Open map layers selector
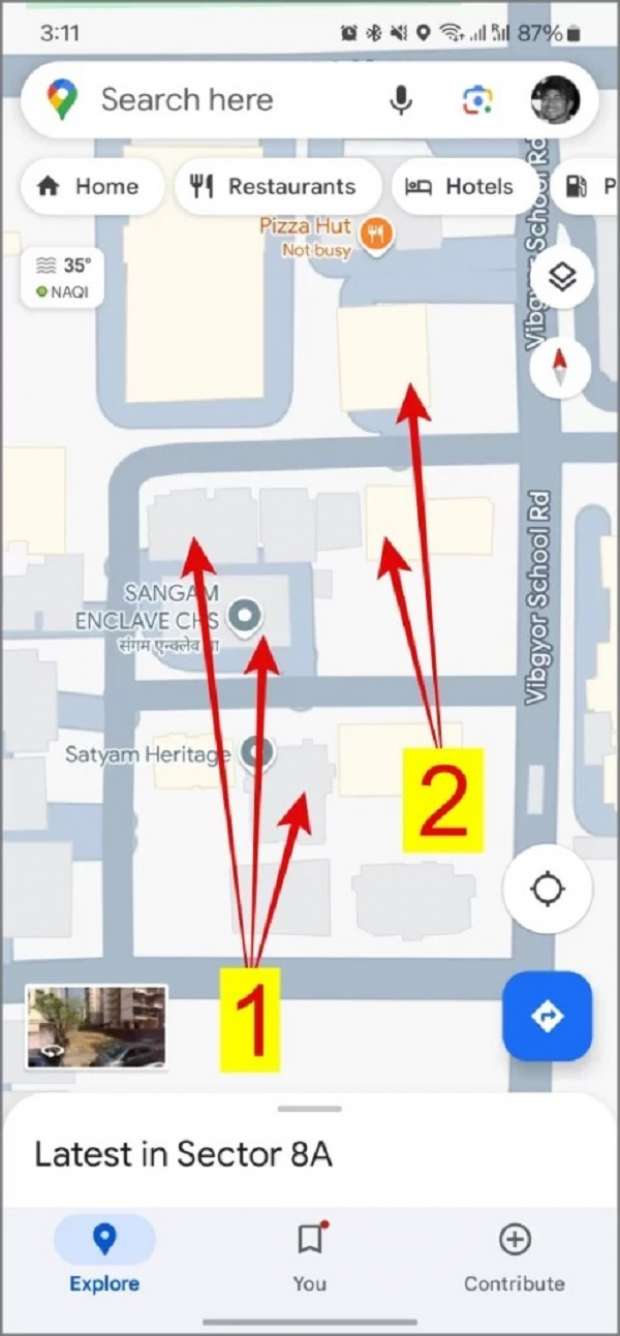 563,277
